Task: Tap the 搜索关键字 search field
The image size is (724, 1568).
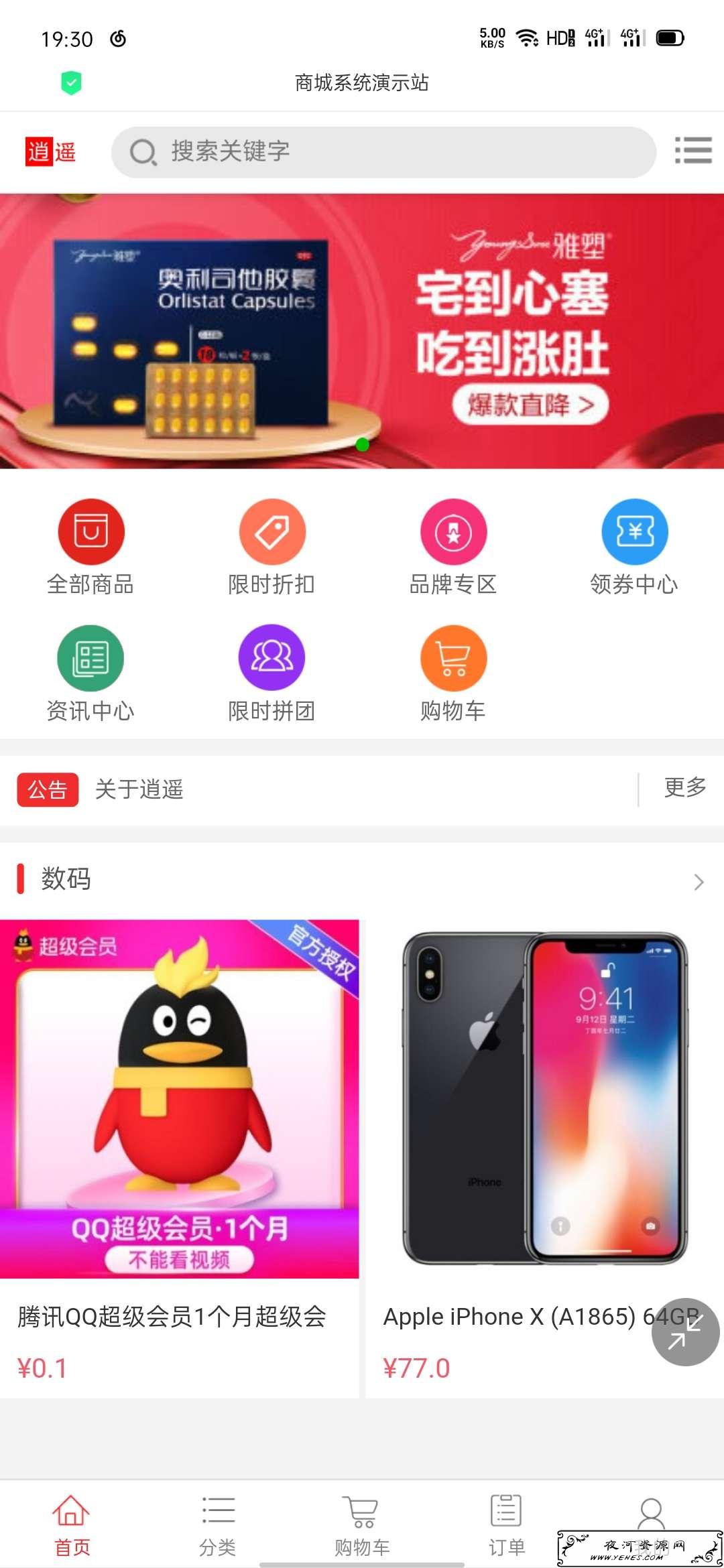Action: click(383, 152)
